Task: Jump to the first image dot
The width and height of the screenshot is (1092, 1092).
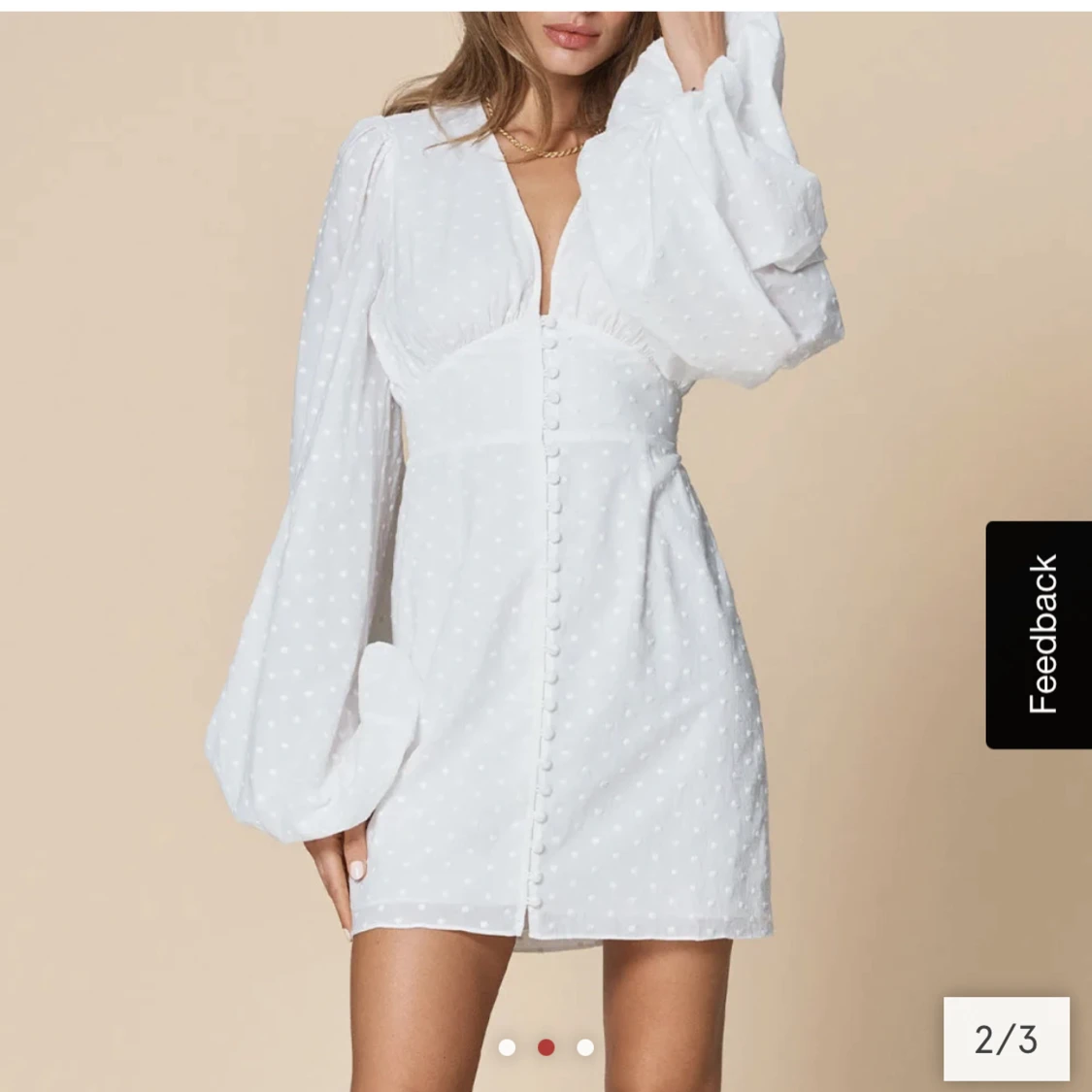Action: pos(507,1046)
